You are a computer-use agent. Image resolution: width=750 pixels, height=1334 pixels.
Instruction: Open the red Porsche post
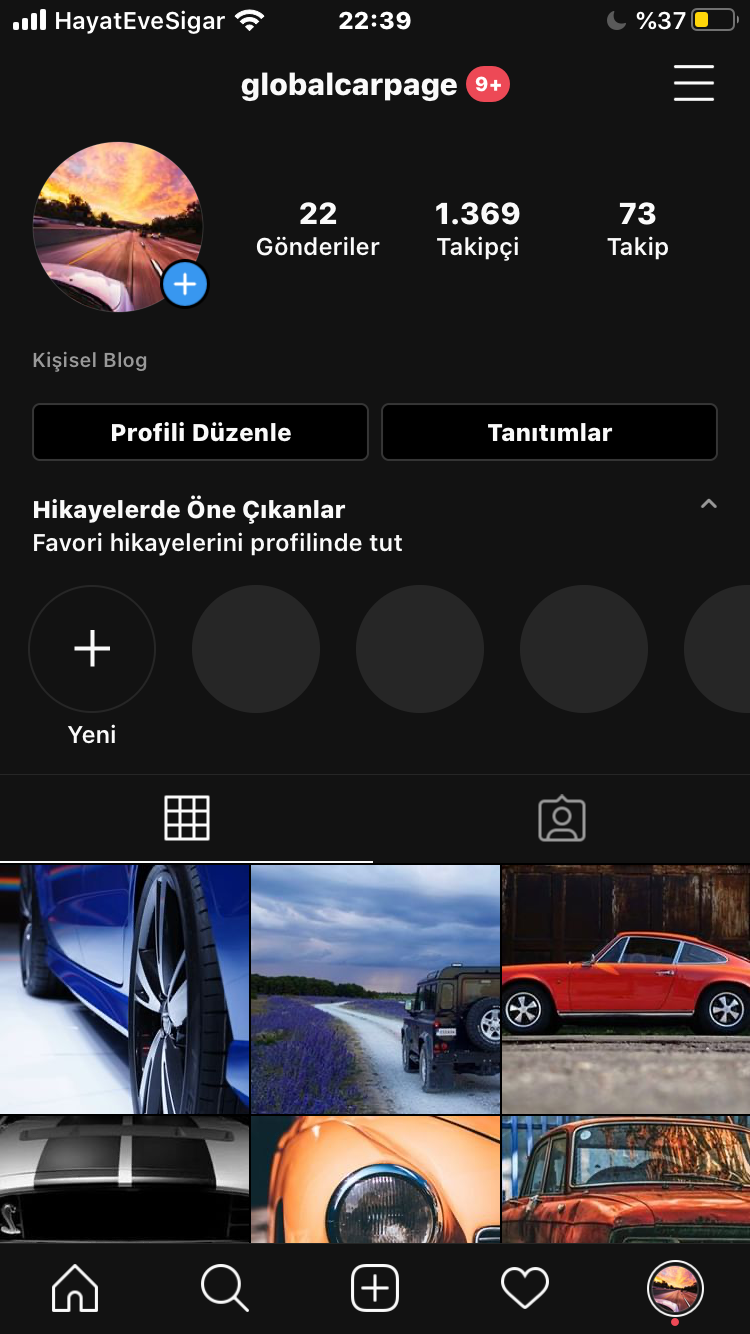(x=626, y=989)
